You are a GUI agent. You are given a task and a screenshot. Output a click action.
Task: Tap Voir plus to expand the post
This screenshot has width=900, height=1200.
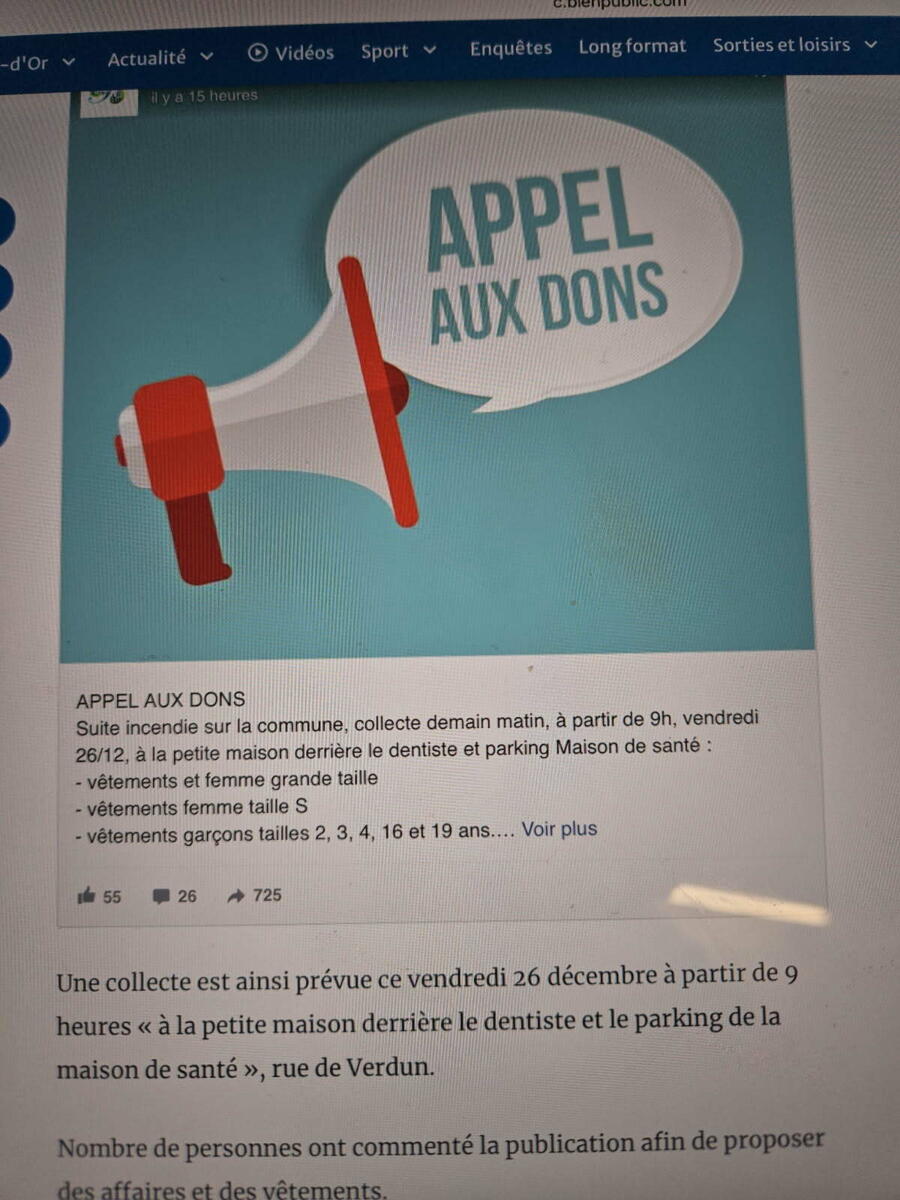point(559,829)
